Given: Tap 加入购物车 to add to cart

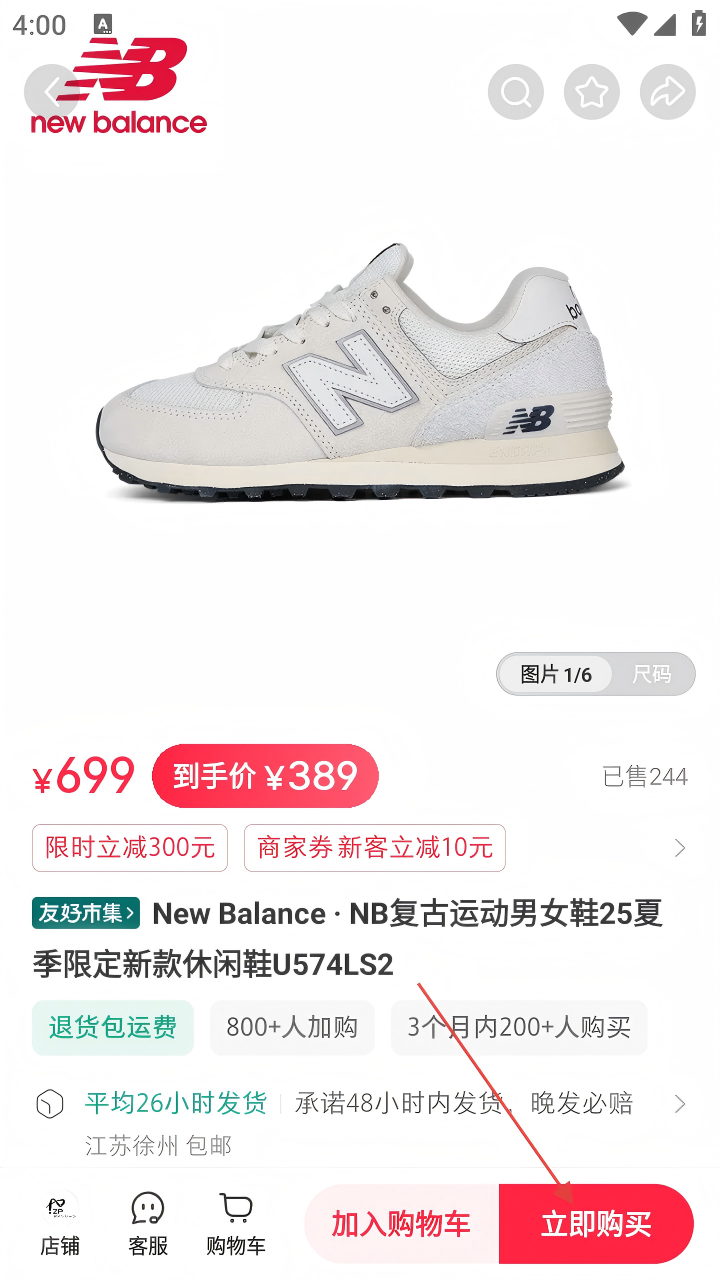Looking at the screenshot, I should pos(401,1224).
